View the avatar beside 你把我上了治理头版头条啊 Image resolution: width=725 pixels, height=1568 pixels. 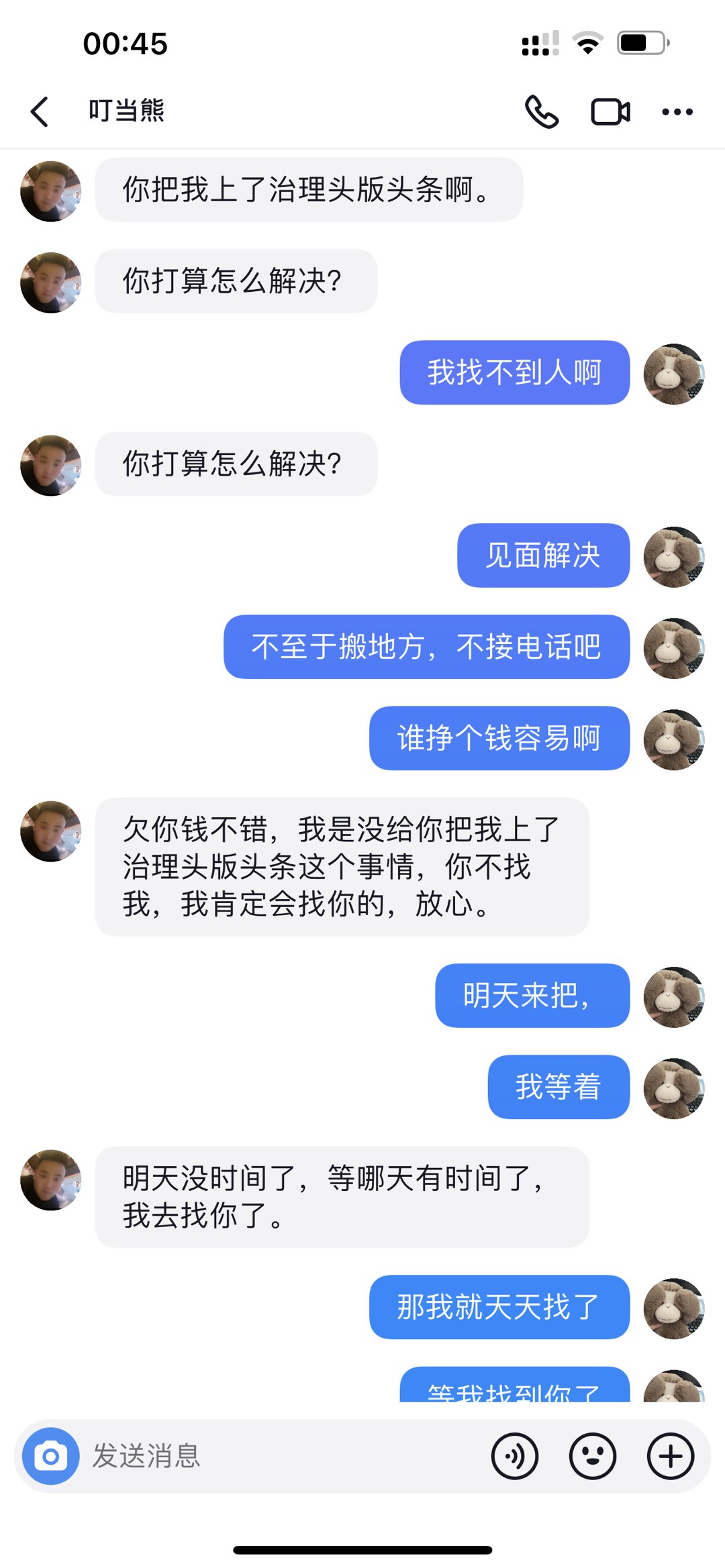51,191
